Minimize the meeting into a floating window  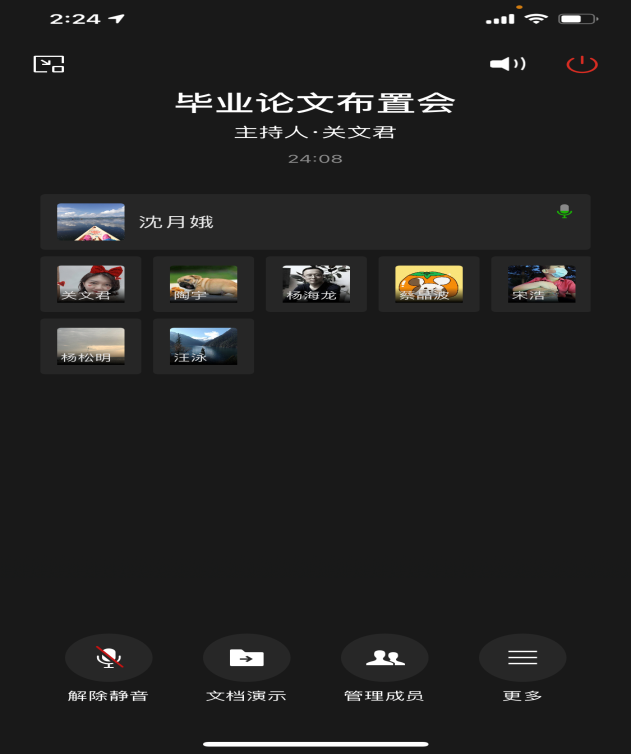pos(48,64)
